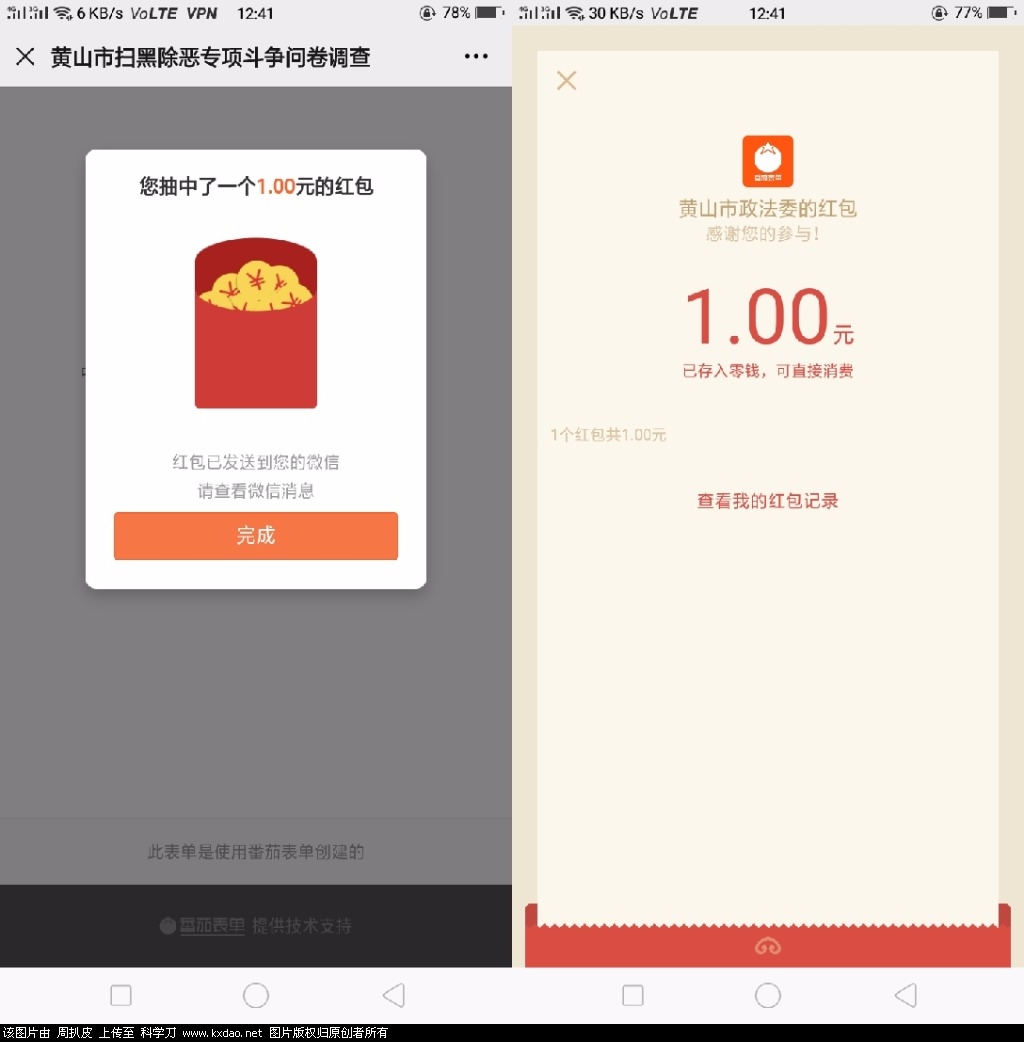Tap the orange 完成 button
Screen dimensions: 1024x1042
tap(256, 536)
